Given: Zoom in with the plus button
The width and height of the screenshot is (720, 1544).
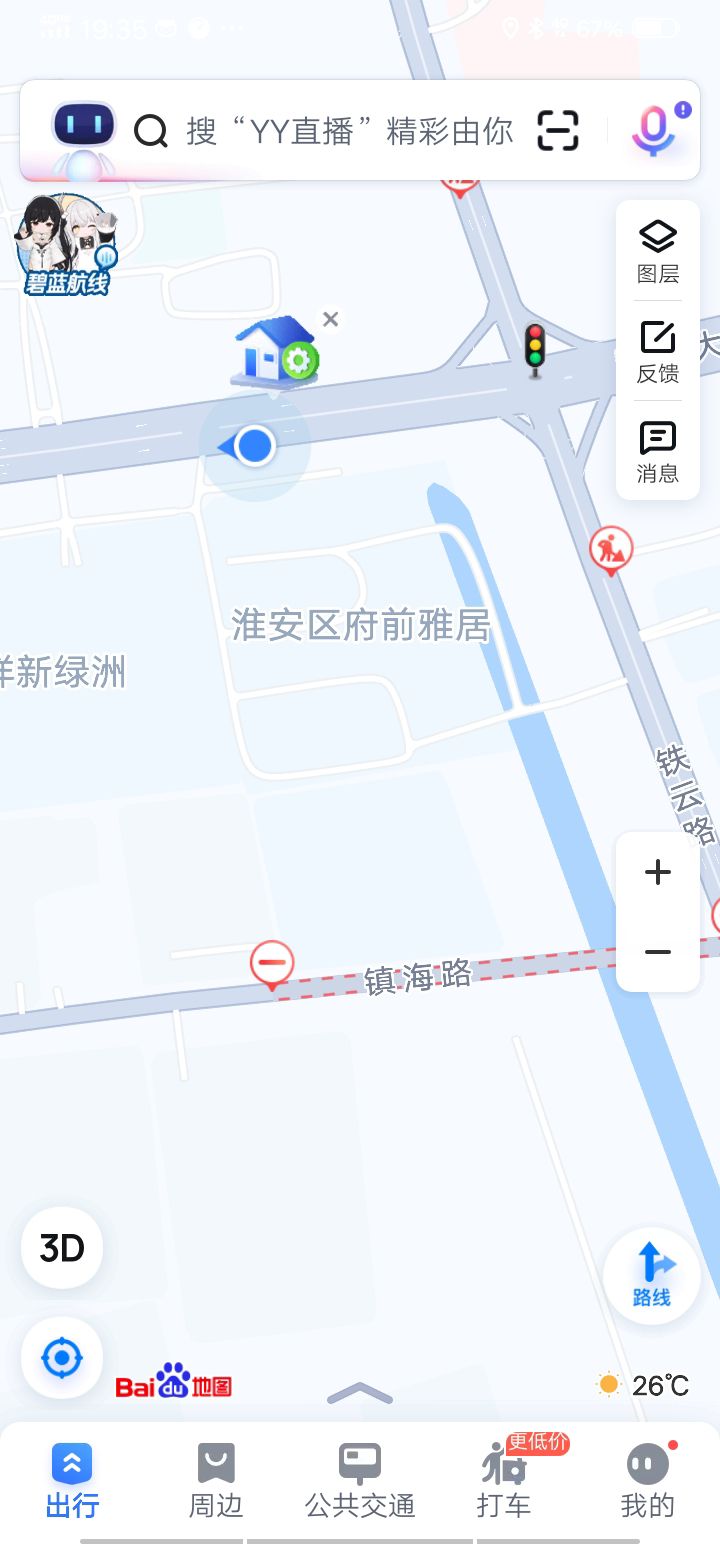Looking at the screenshot, I should tap(658, 872).
